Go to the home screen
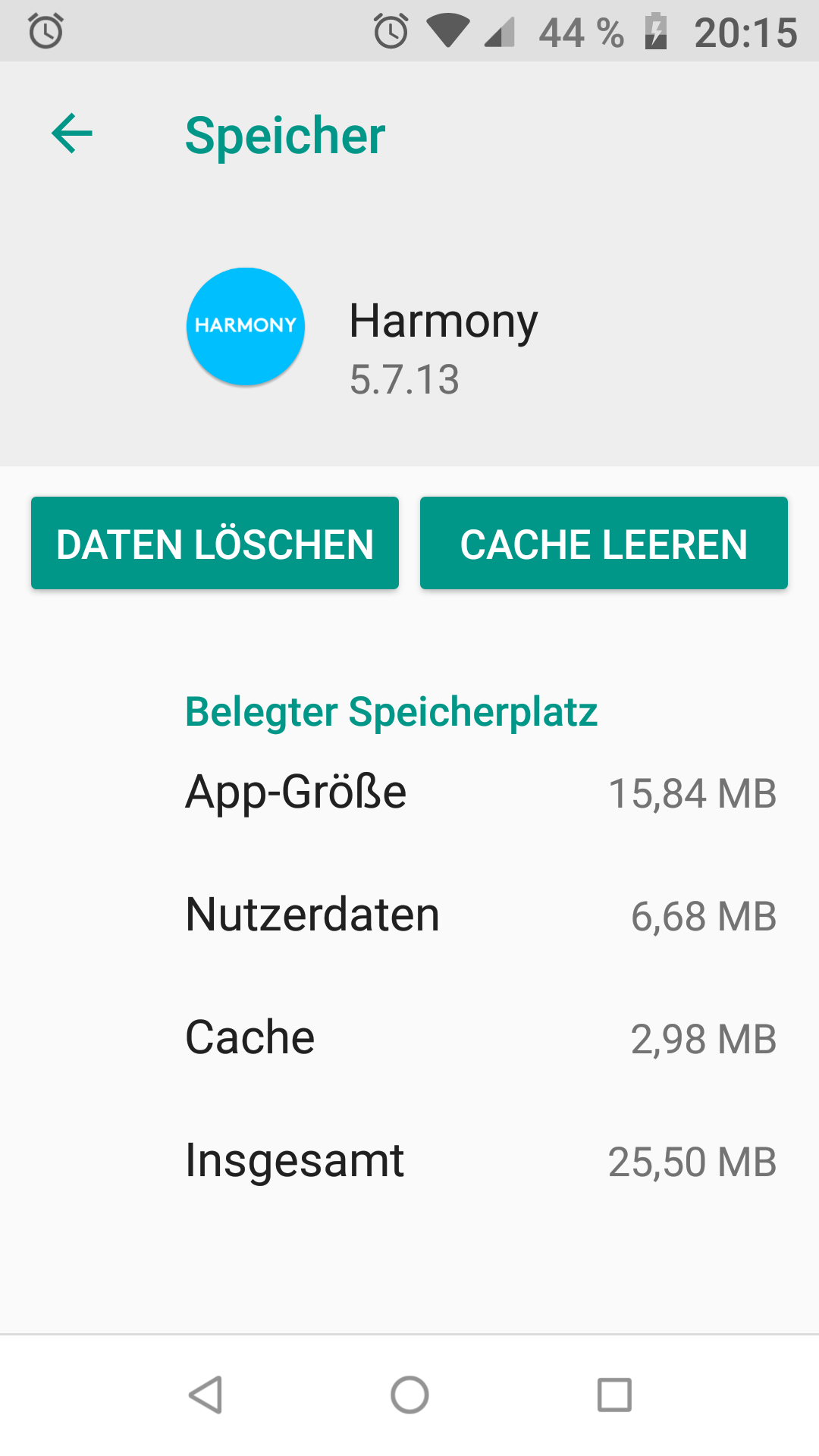 (x=409, y=1395)
